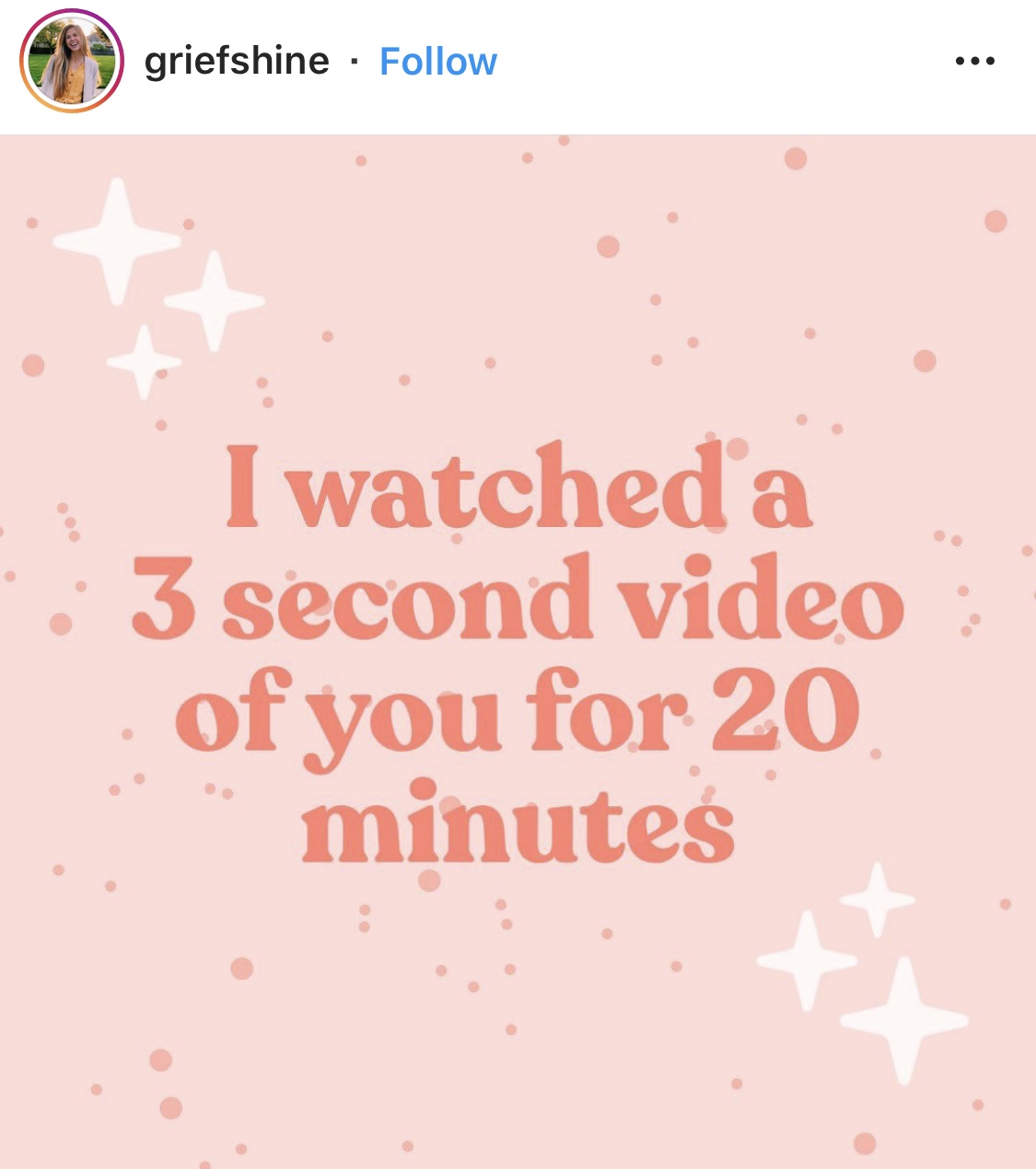Follow the griefshine account
The height and width of the screenshot is (1169, 1036).
[x=437, y=62]
